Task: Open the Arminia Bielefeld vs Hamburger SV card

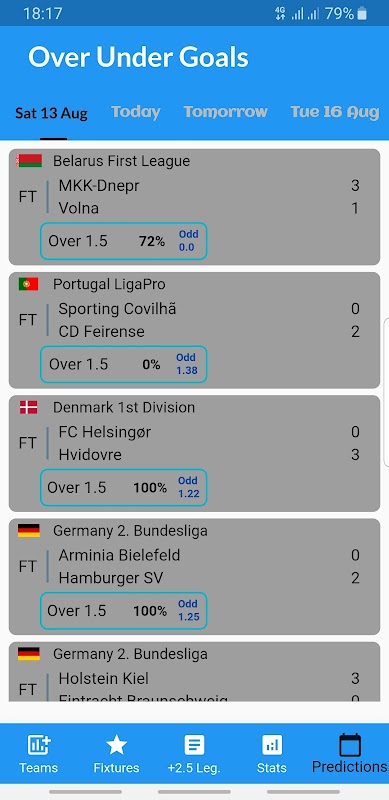Action: point(194,577)
